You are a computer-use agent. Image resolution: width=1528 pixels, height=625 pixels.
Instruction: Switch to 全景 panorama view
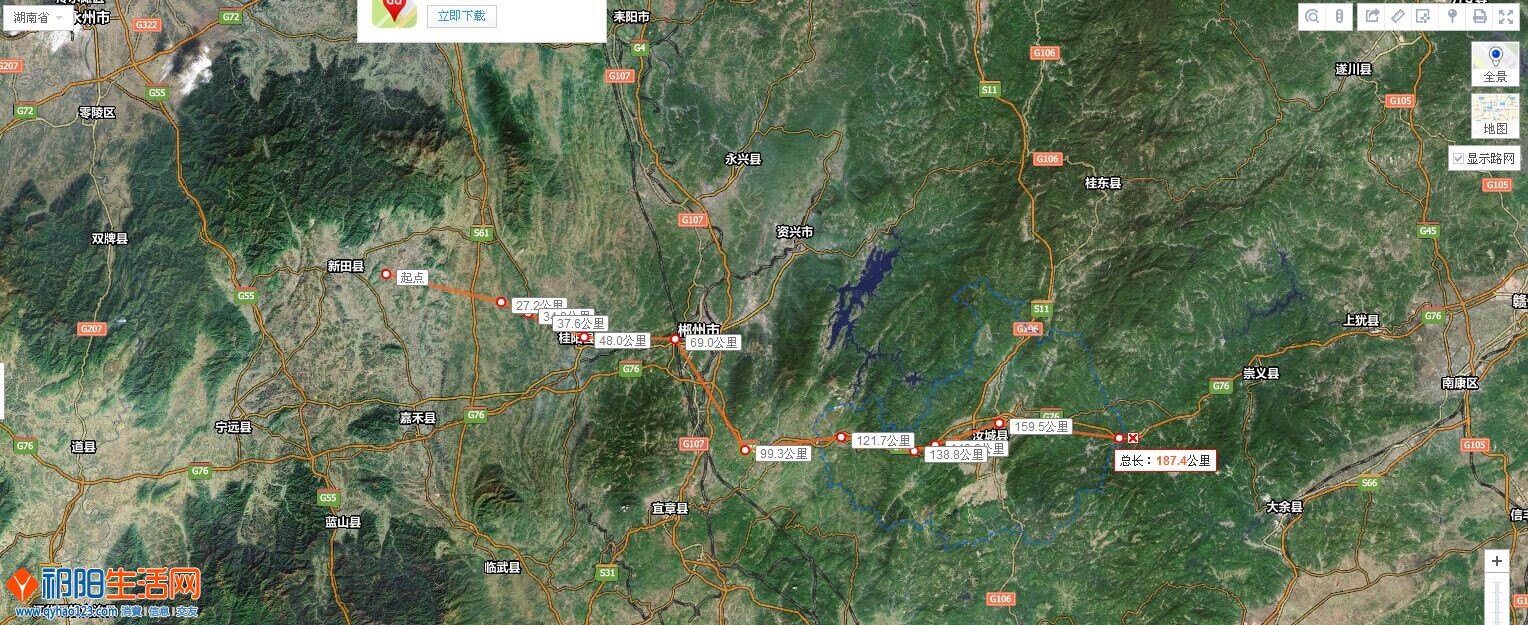point(1495,64)
